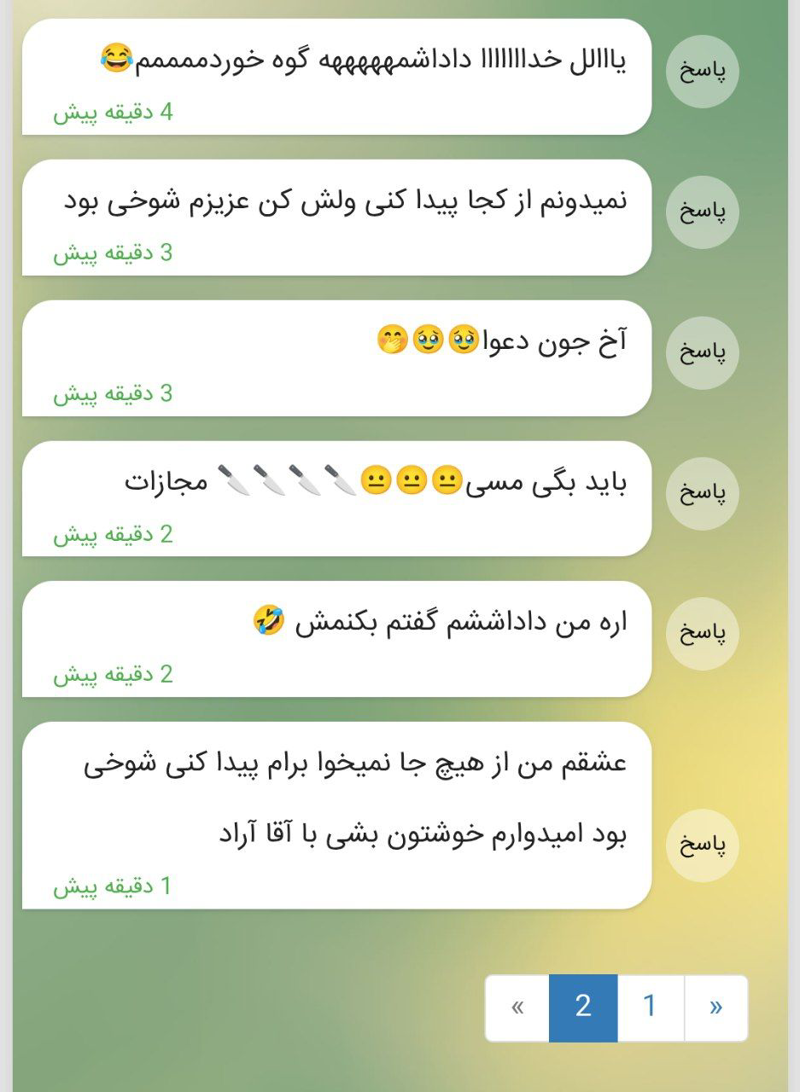
Task: Reply to 'اره من داداششم گفتم بکنمش'
Action: [x=702, y=633]
